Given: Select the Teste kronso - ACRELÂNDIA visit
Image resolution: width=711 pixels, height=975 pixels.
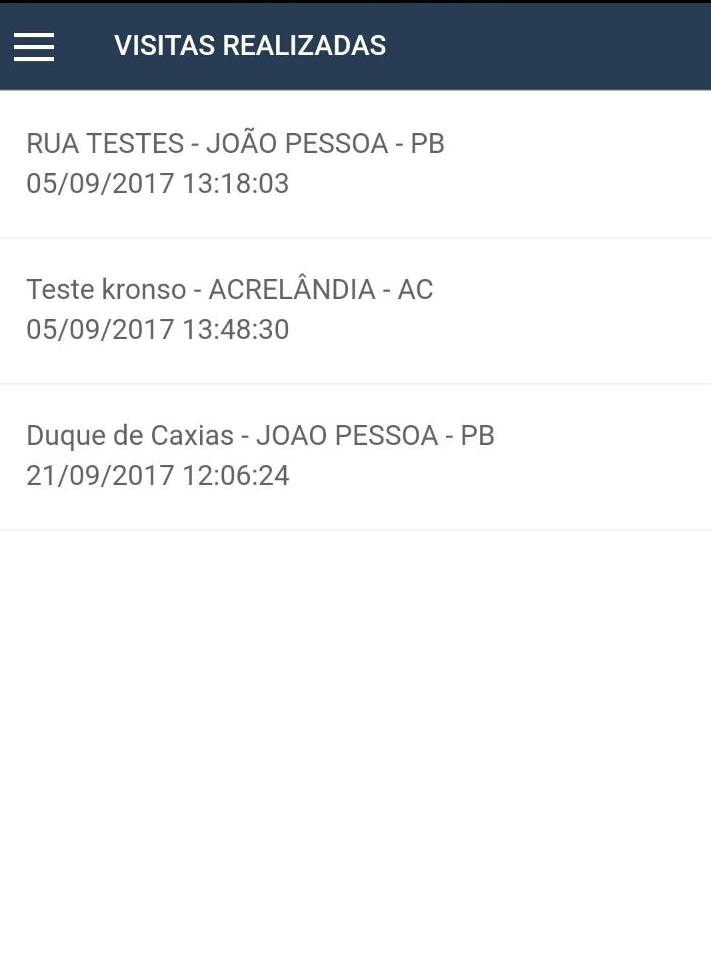Looking at the screenshot, I should click(x=230, y=310).
